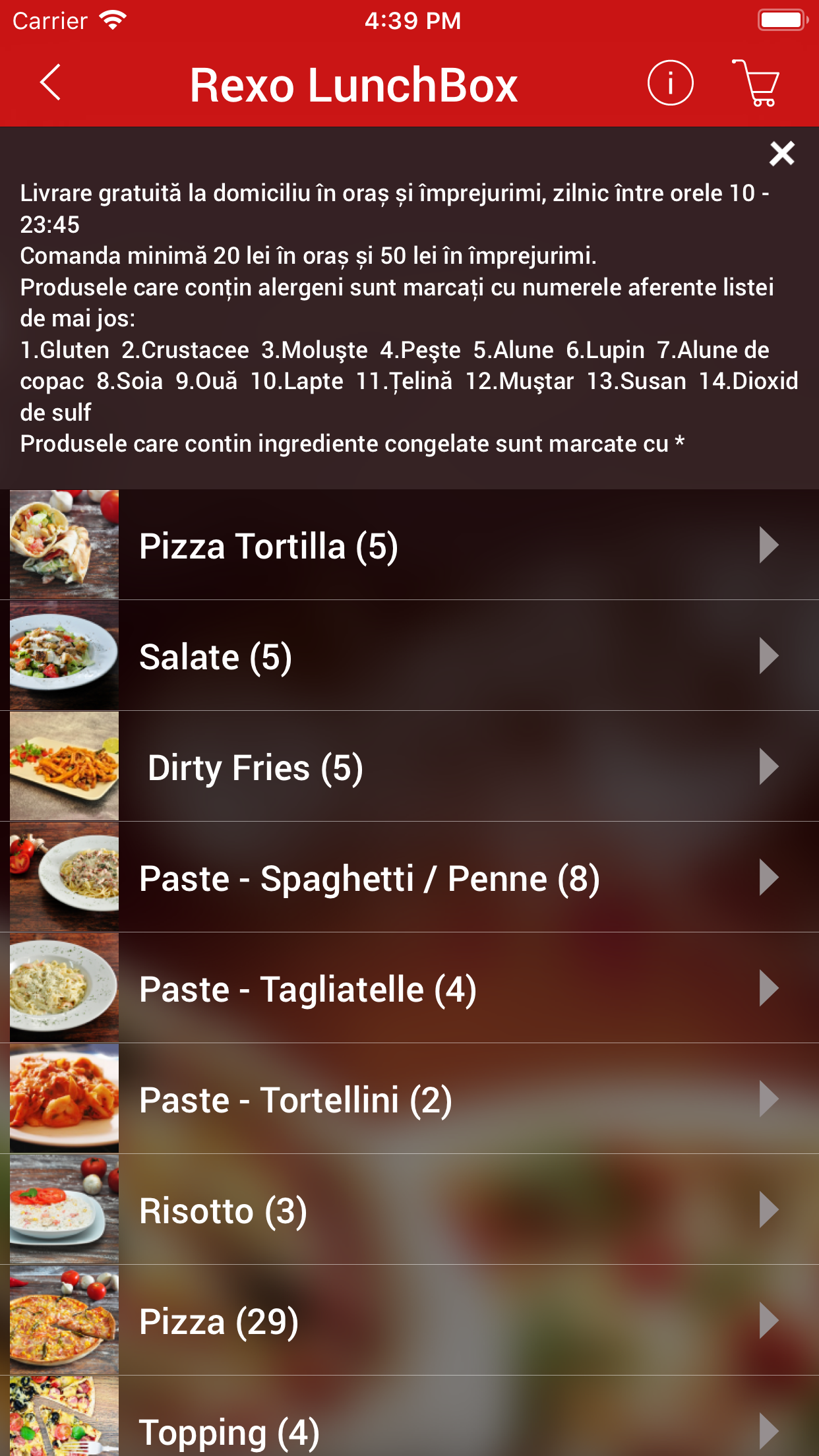Open the Topping category
This screenshot has height=1456, width=819.
(x=409, y=1428)
